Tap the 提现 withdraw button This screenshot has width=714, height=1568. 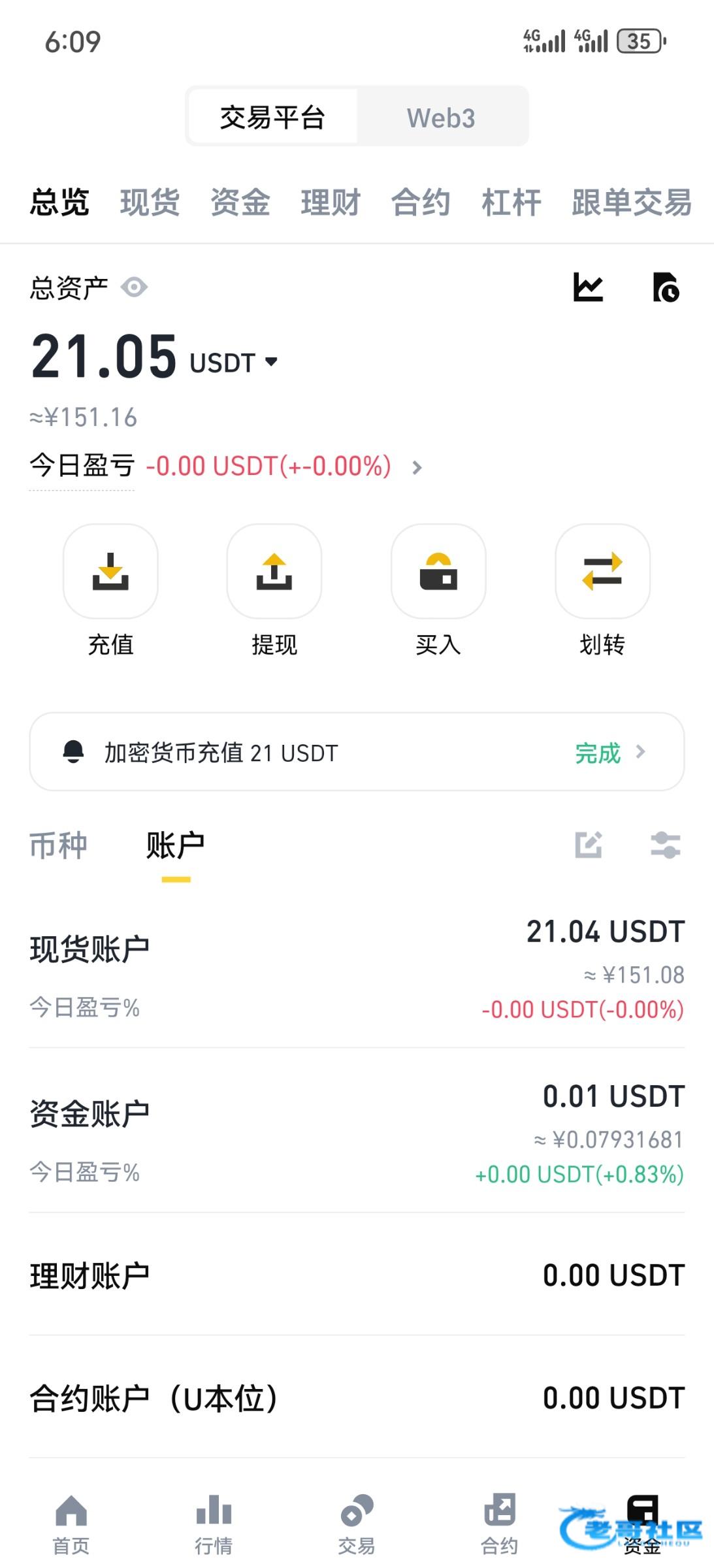[274, 591]
